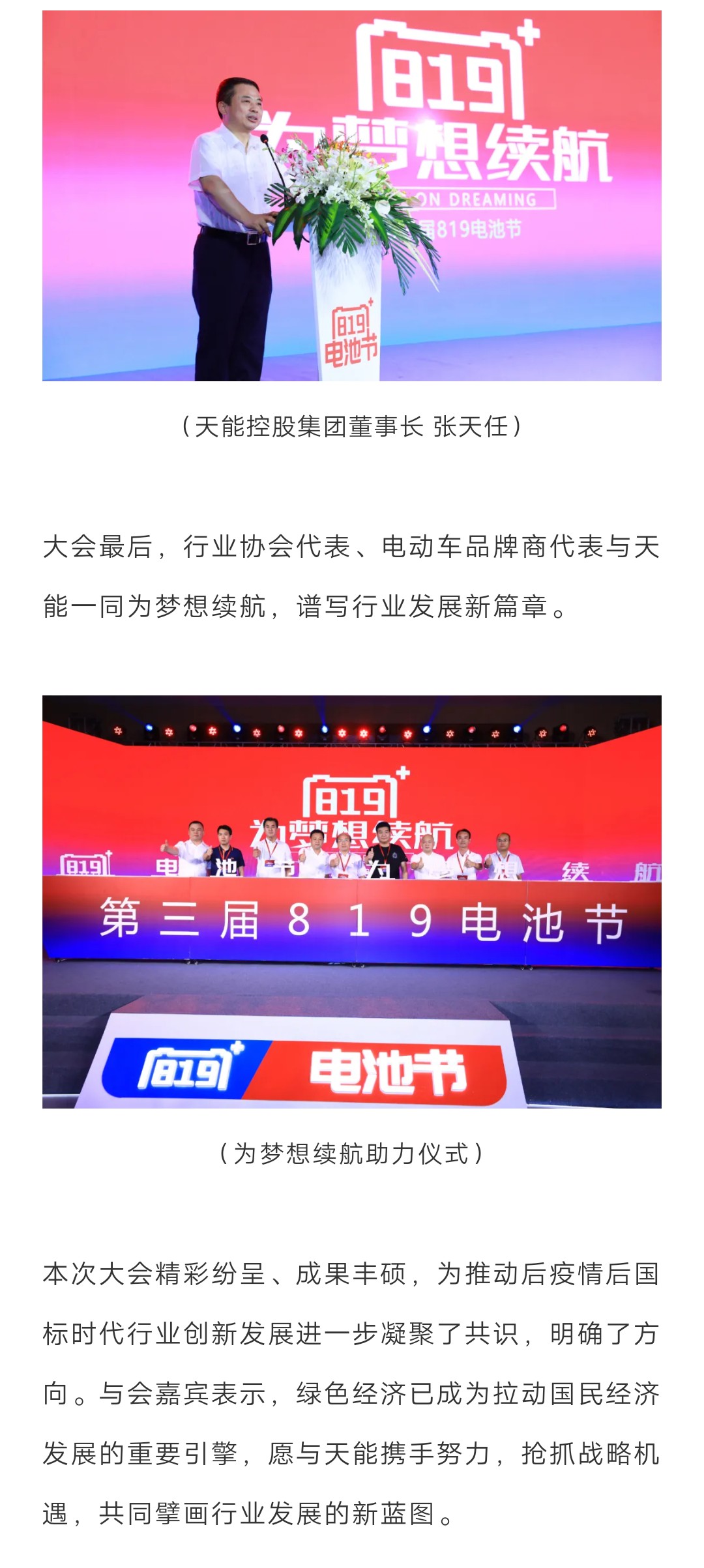Open the photo of chairman Zhang Tianren speaking
Screen dimensions: 704x1568
pos(352,196)
